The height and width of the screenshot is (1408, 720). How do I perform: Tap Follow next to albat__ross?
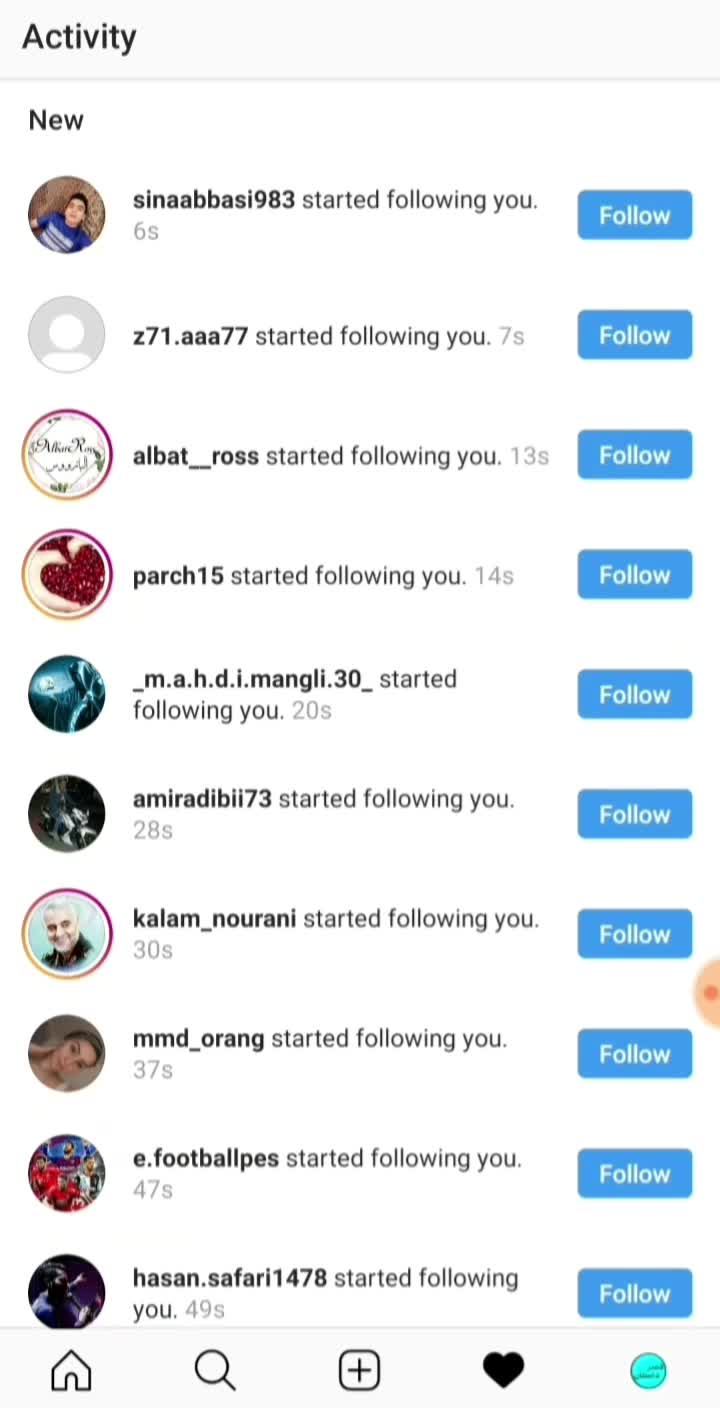[634, 455]
